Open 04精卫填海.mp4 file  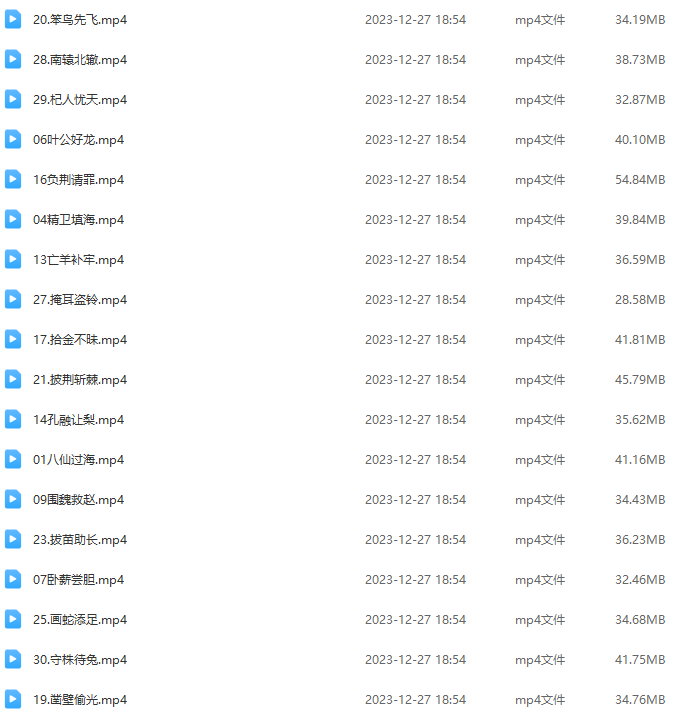pyautogui.click(x=78, y=220)
